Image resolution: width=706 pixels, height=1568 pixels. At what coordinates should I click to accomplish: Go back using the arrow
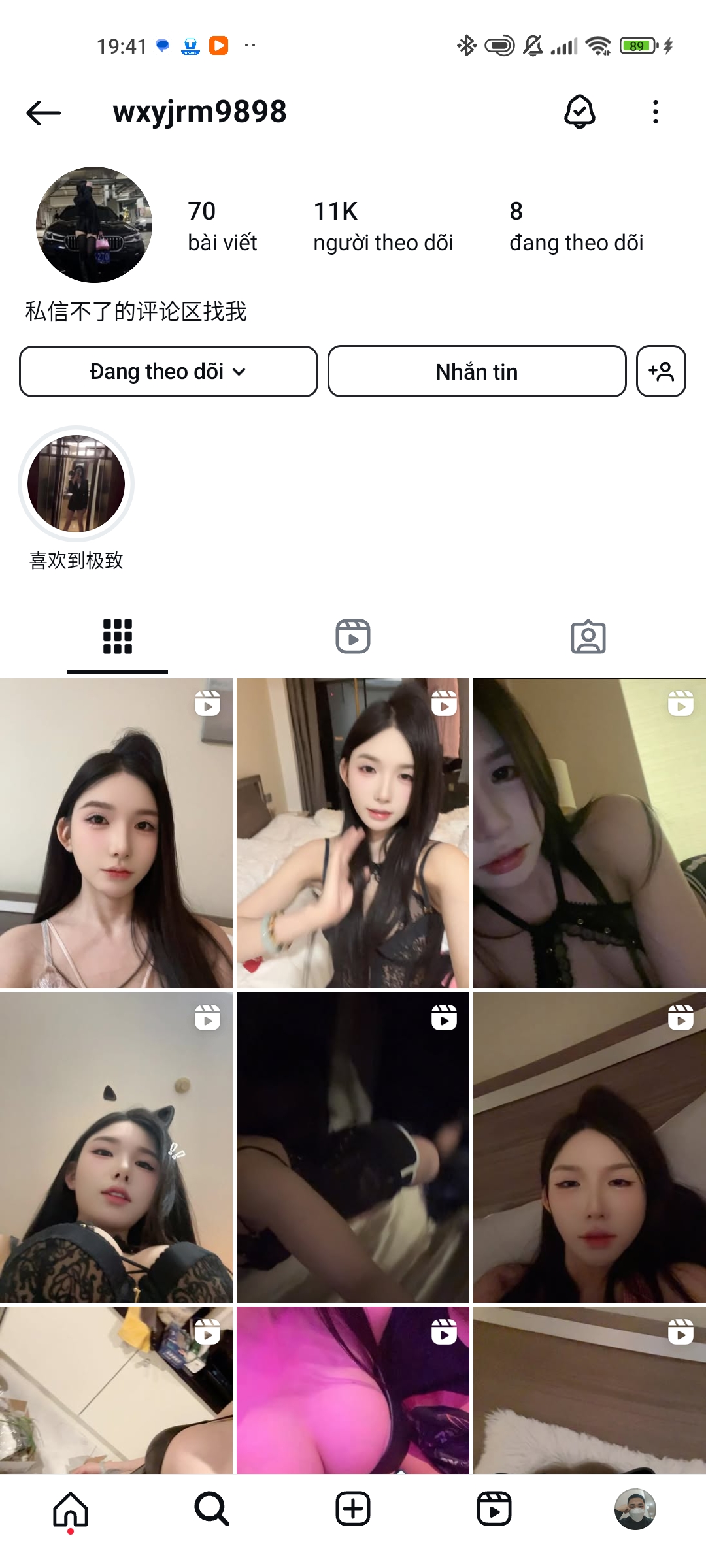[44, 112]
